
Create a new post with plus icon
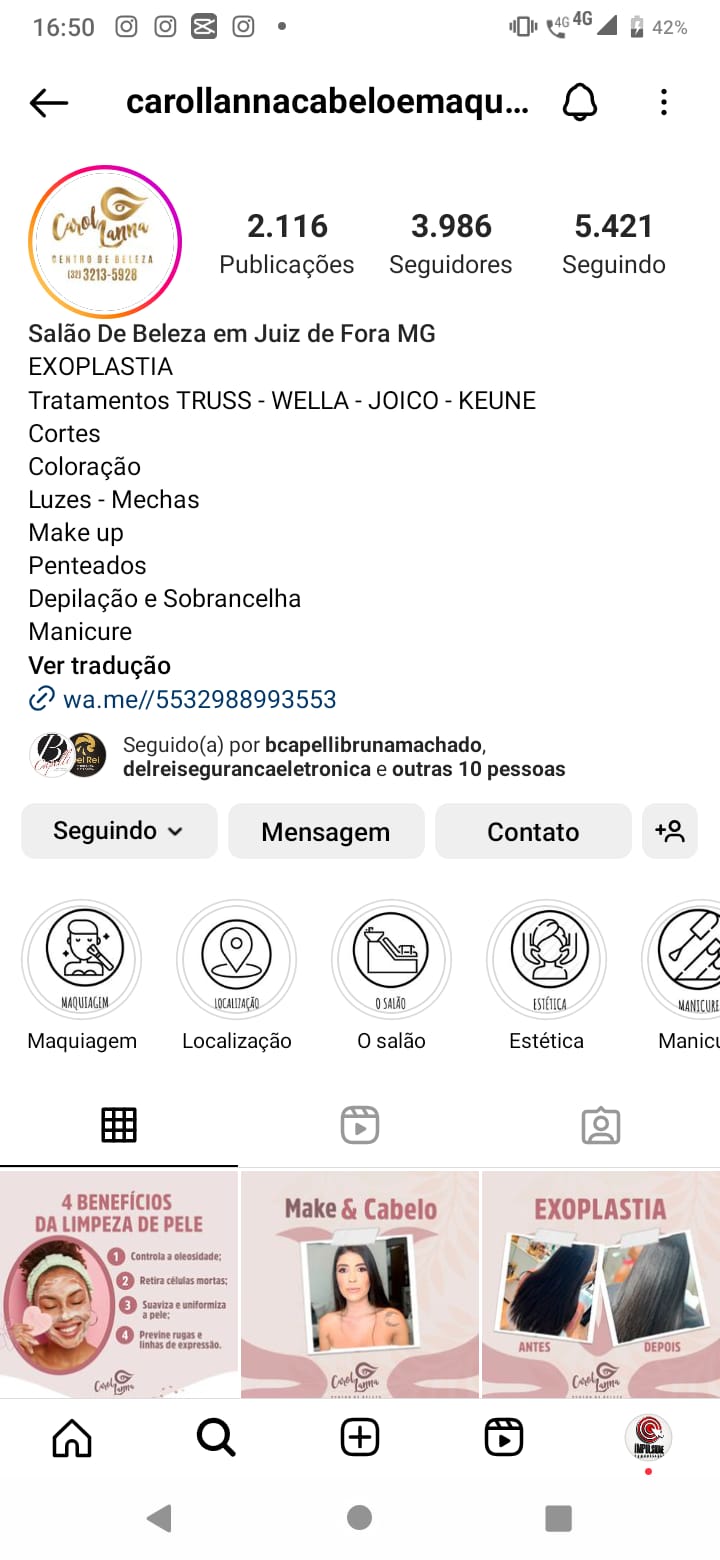tap(359, 1438)
